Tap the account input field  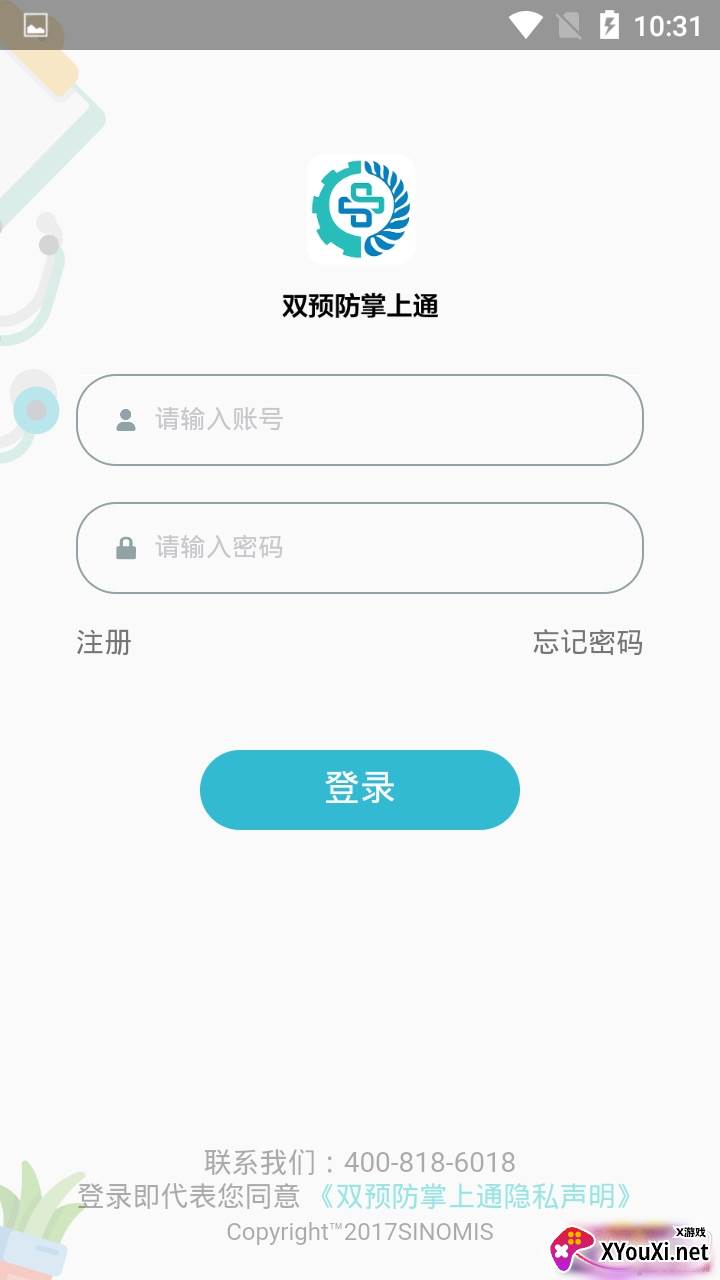[360, 420]
